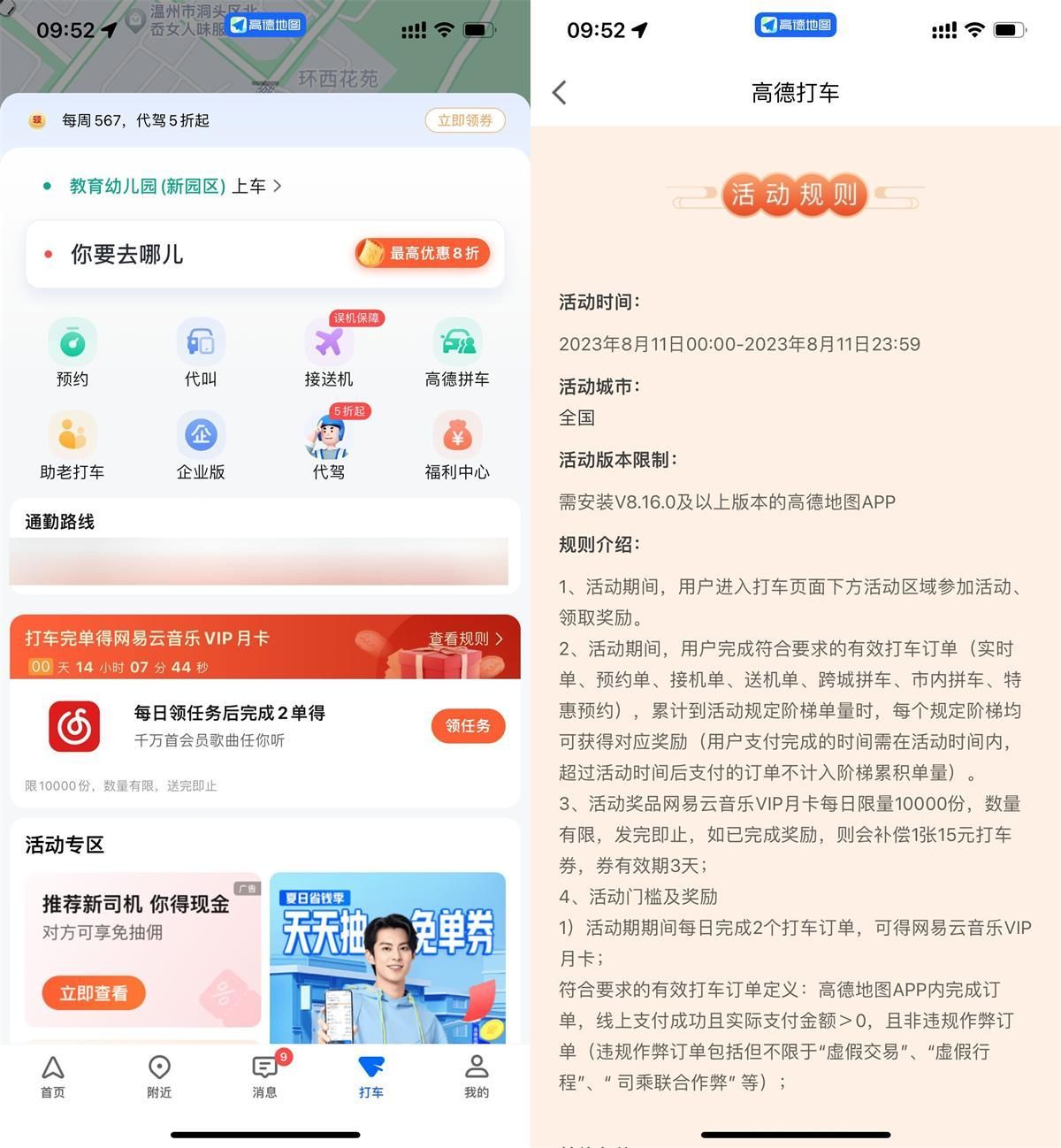Open 助老打车 service

pos(73,447)
